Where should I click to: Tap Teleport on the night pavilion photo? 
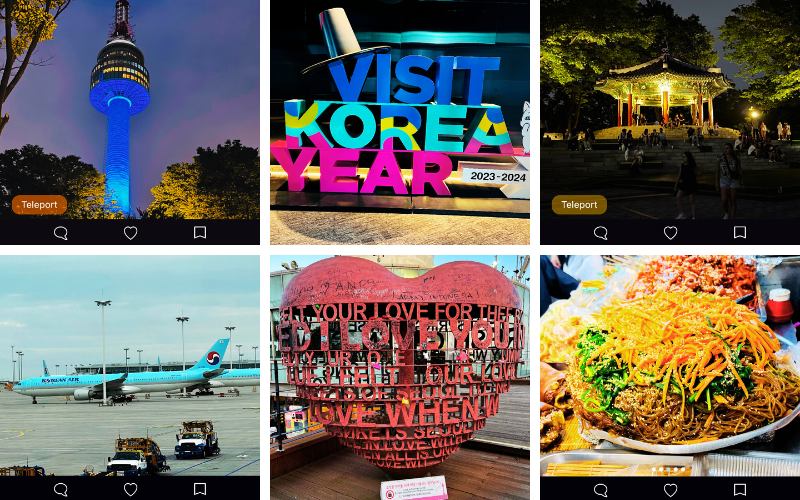(x=579, y=205)
